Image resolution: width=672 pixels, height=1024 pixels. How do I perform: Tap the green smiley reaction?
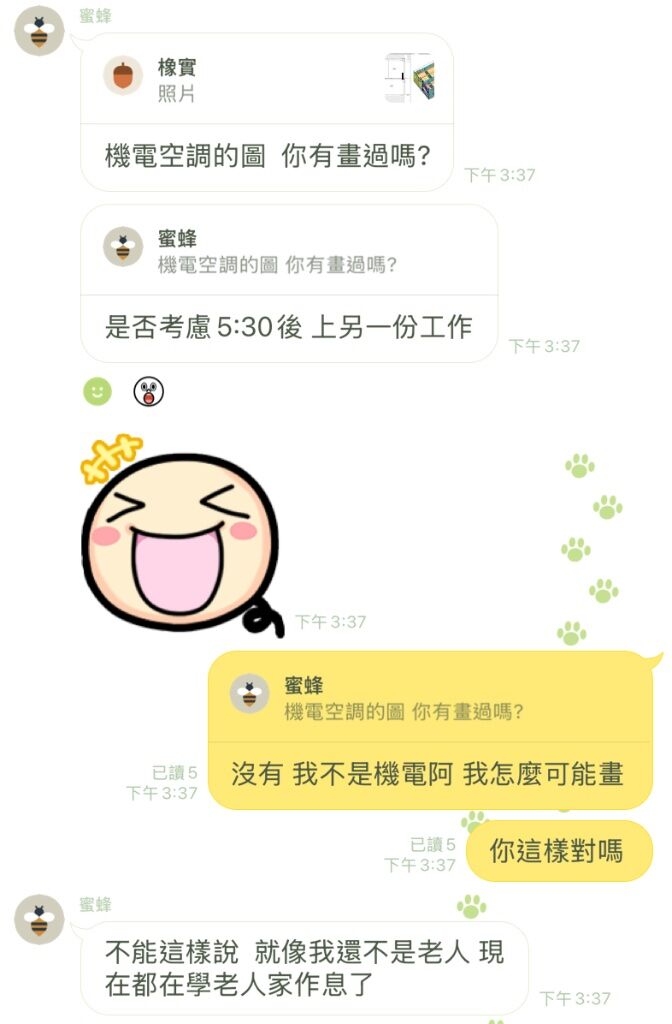click(97, 391)
